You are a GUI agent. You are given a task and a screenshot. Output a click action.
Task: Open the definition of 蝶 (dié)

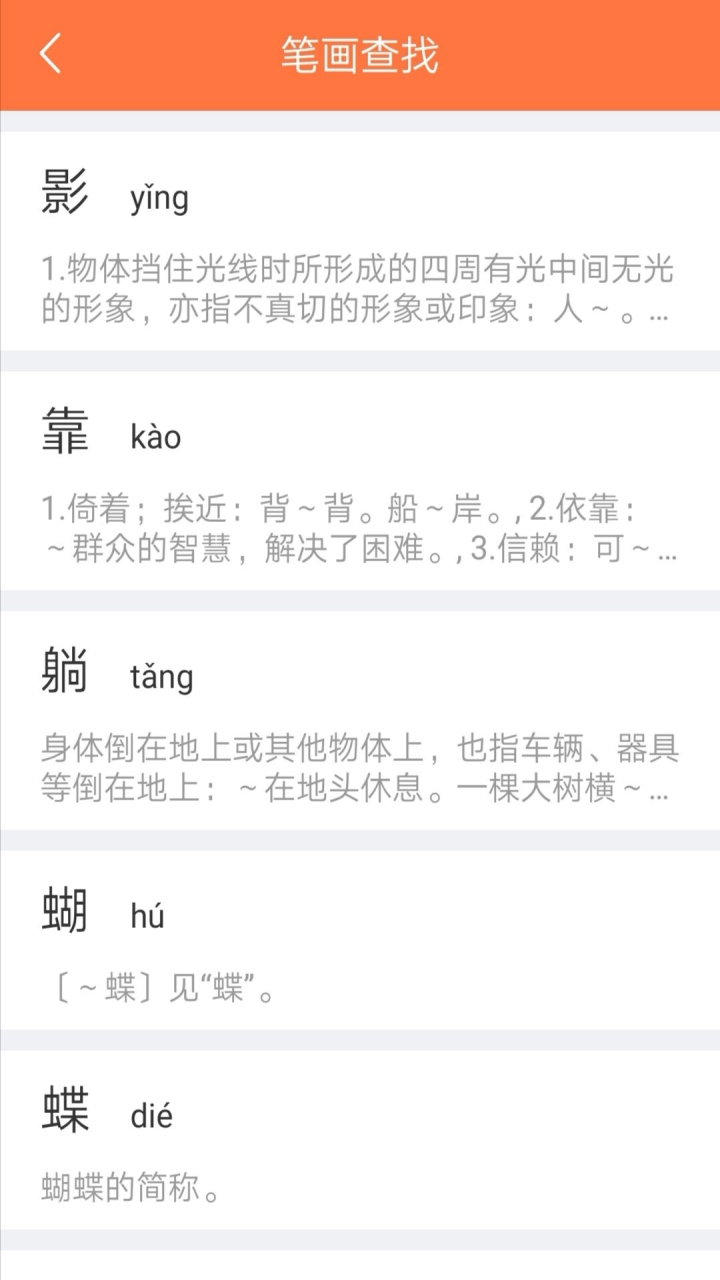tap(360, 1141)
